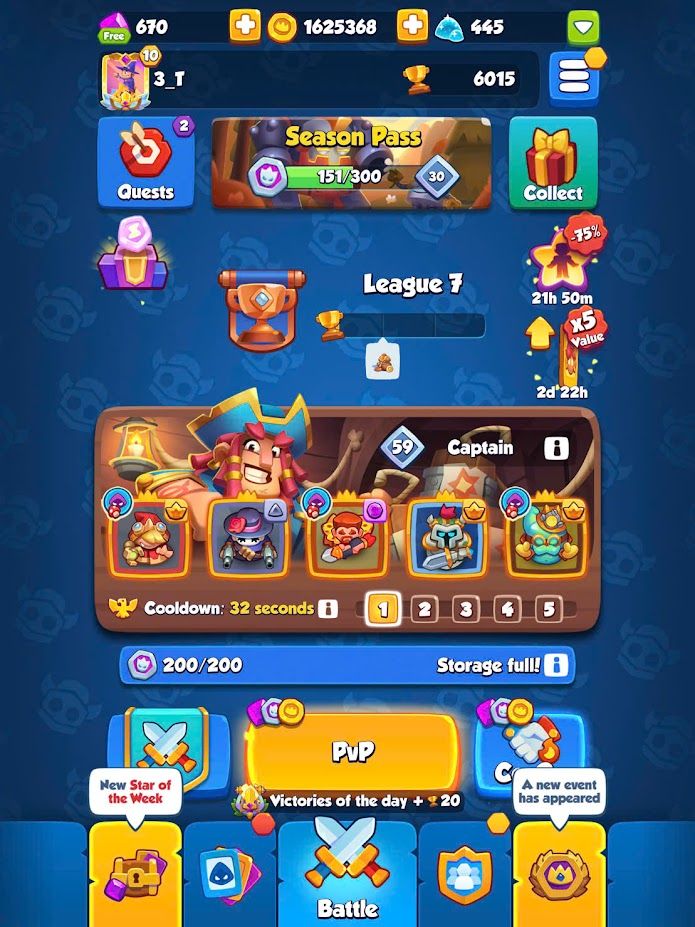Expand the green dropdown arrow

582,26
